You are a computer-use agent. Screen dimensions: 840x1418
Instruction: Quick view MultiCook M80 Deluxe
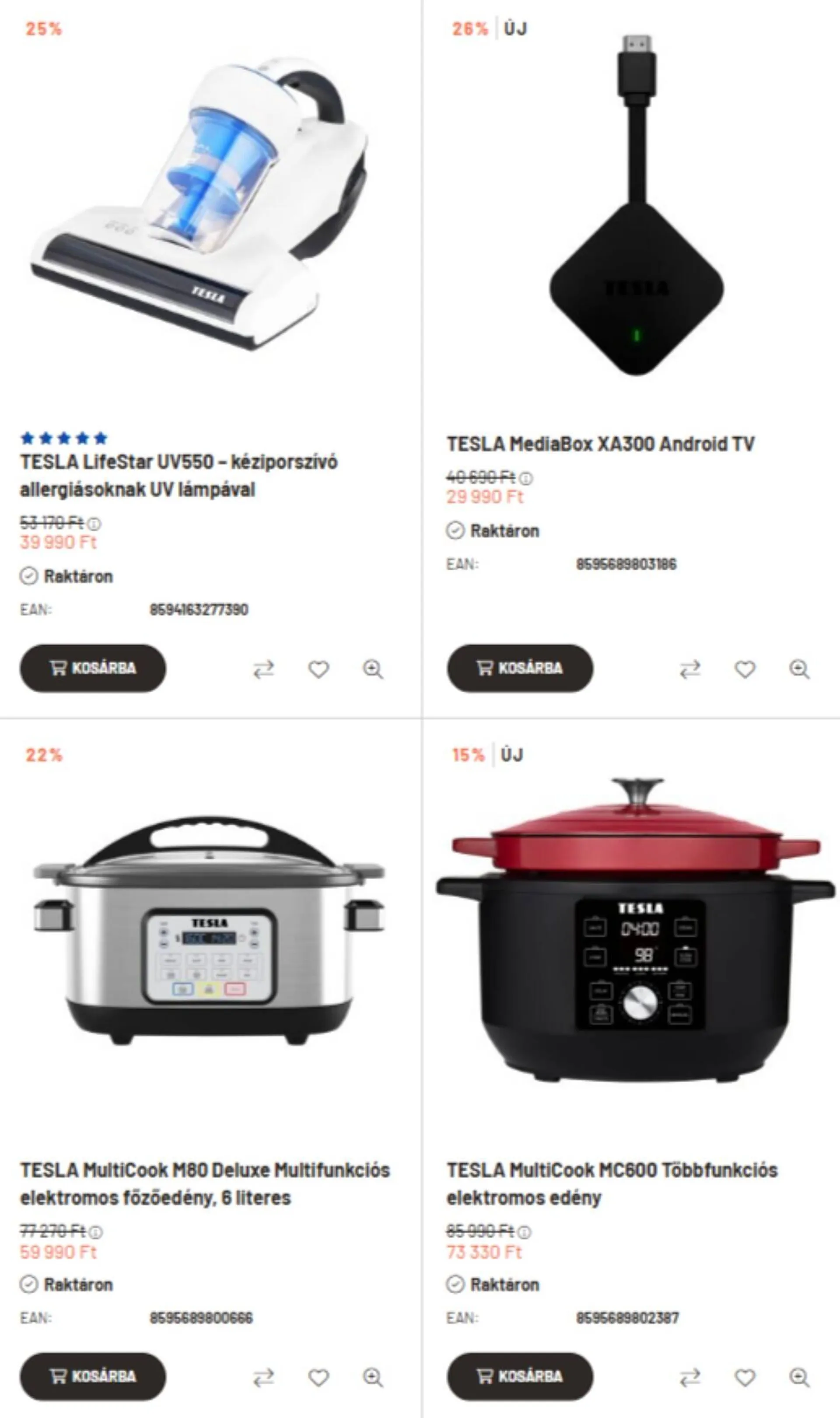click(373, 1377)
